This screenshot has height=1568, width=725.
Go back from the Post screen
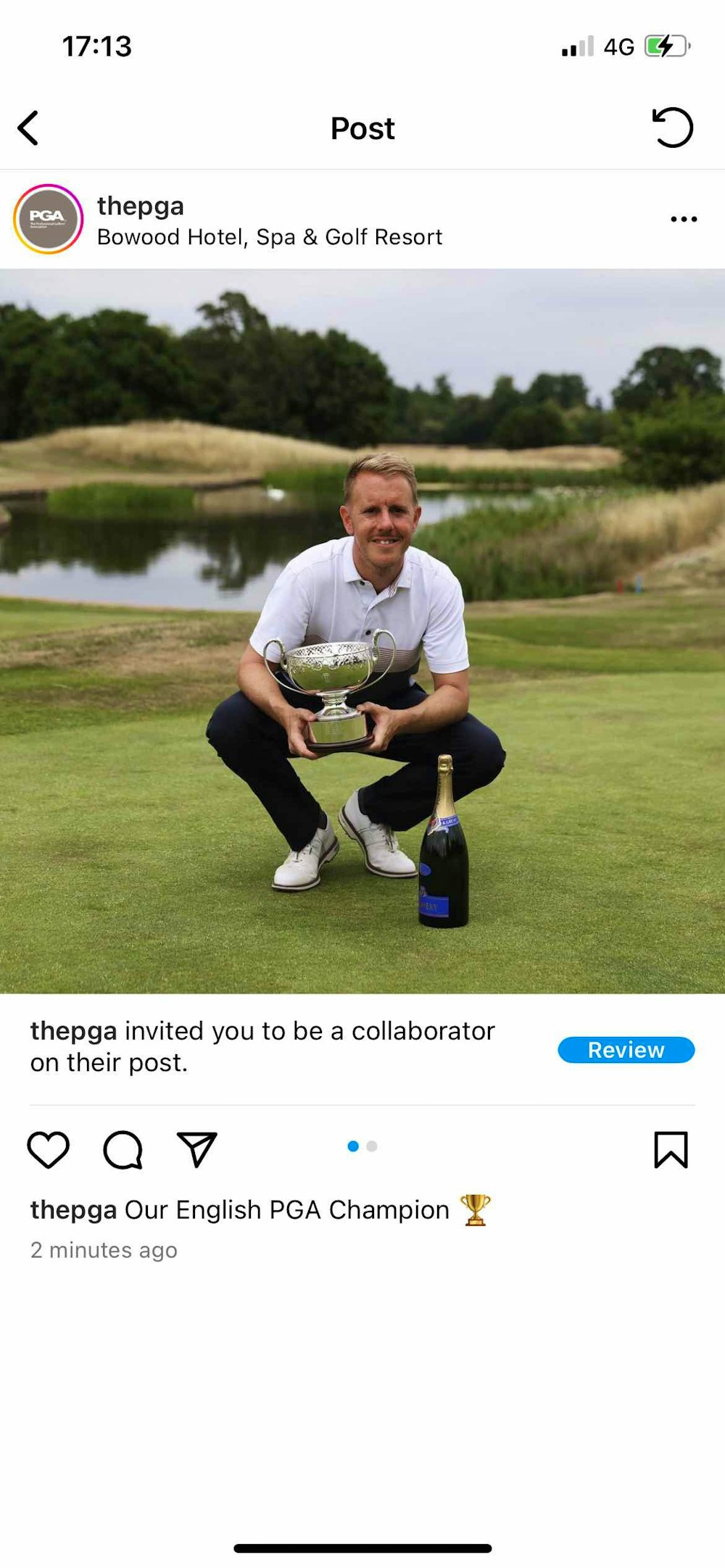[x=28, y=129]
